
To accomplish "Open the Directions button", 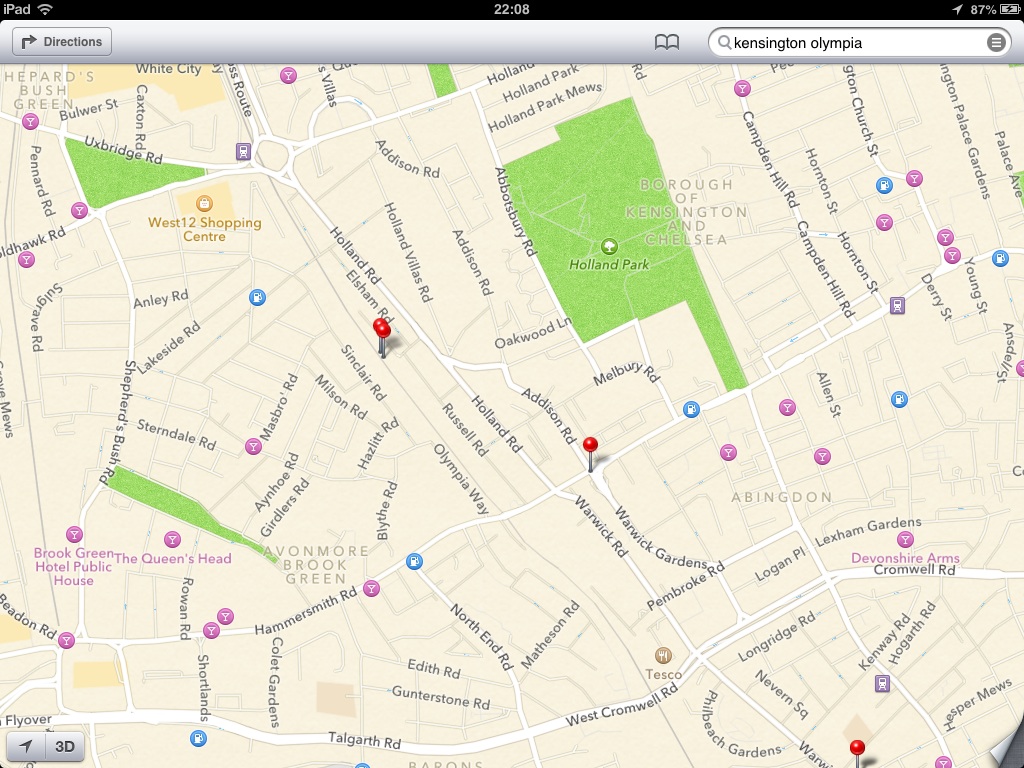I will [62, 42].
